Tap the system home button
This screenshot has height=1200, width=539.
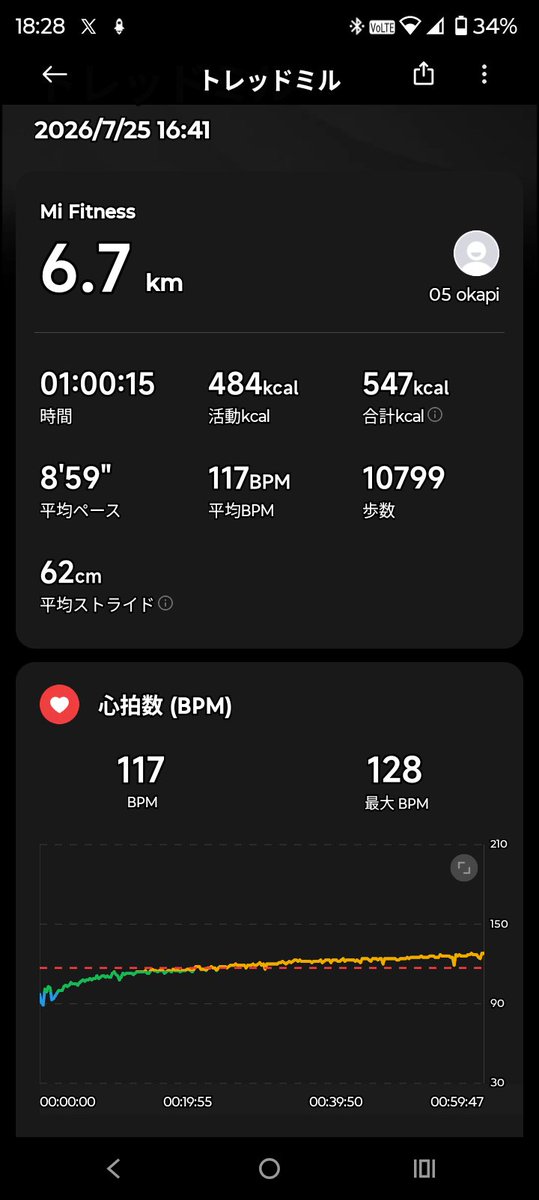point(269,1168)
